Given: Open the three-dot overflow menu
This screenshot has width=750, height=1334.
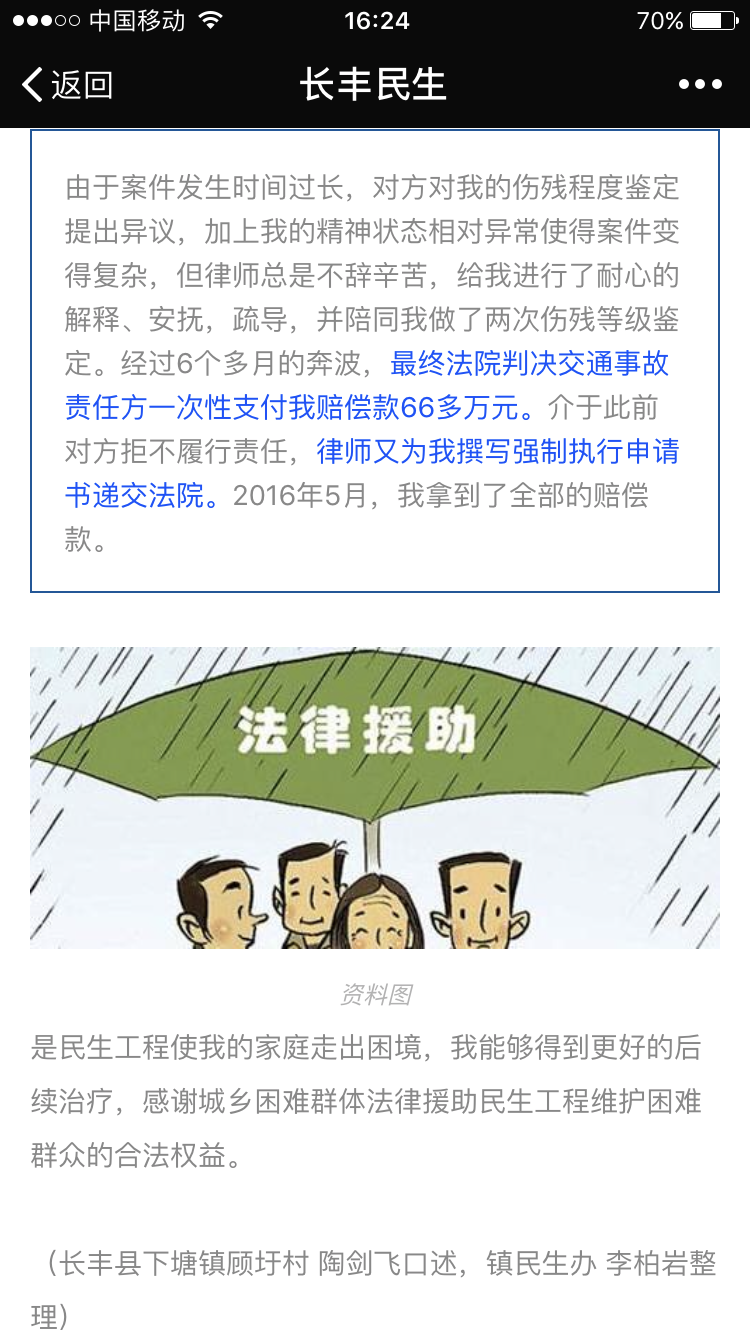Looking at the screenshot, I should tap(700, 85).
